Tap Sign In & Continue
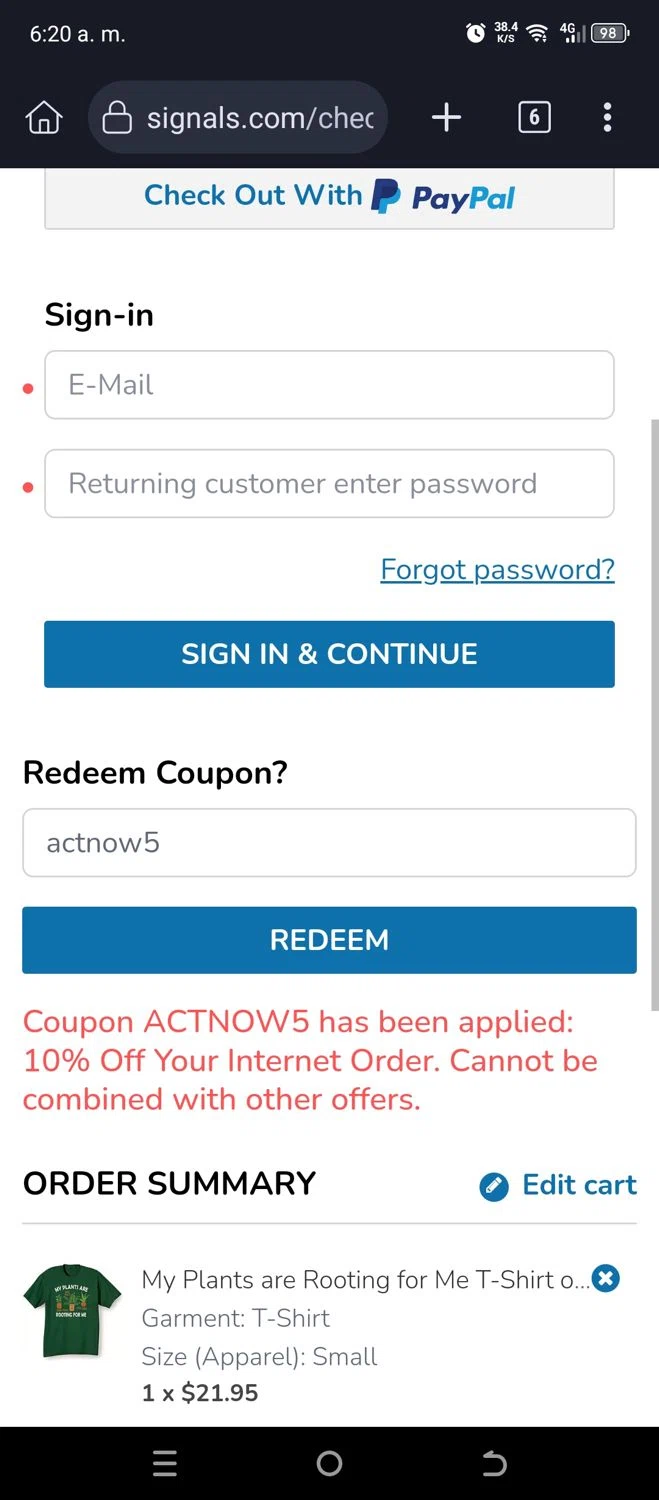659x1500 pixels. click(329, 654)
